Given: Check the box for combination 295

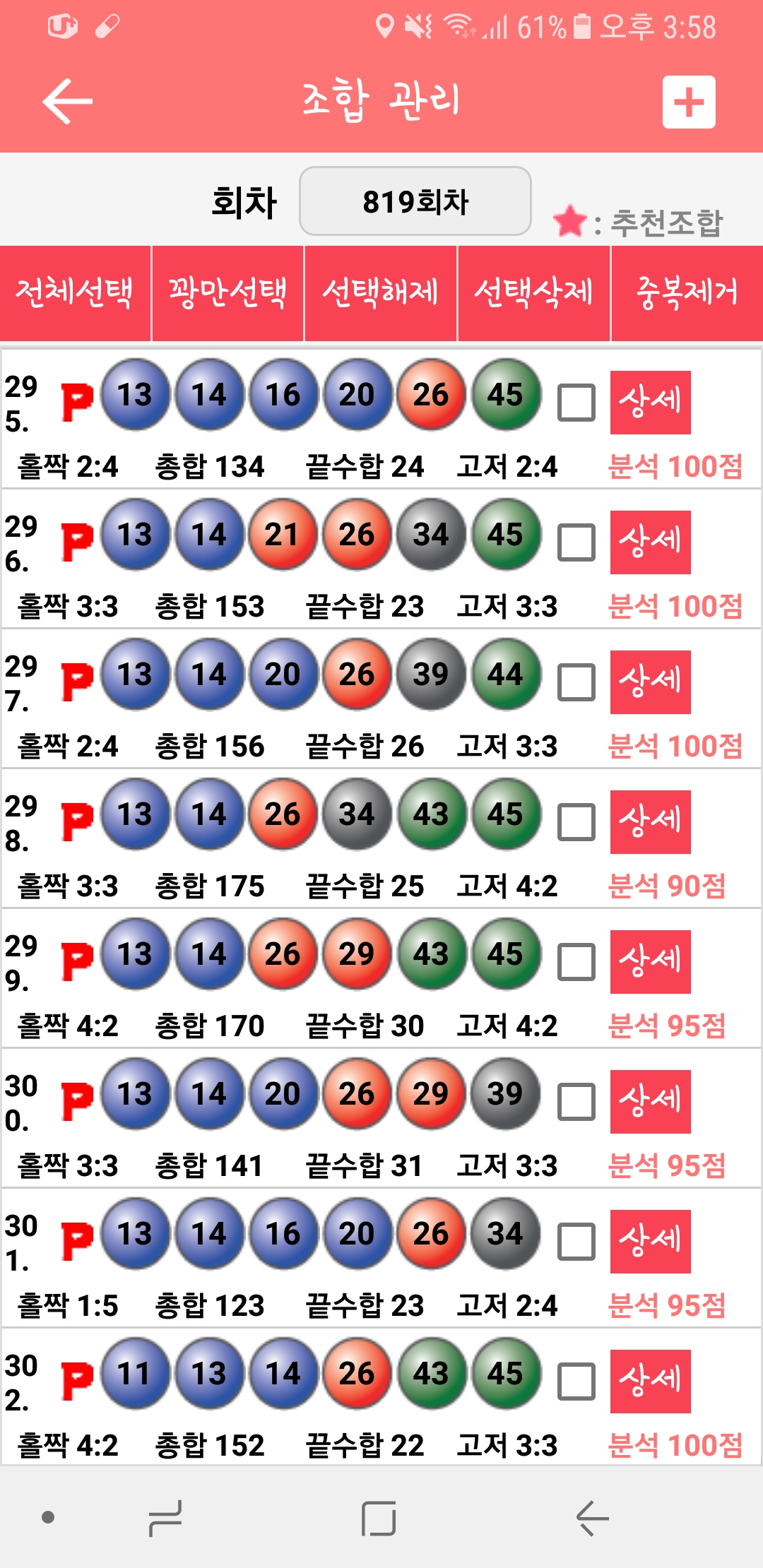Looking at the screenshot, I should click(576, 403).
